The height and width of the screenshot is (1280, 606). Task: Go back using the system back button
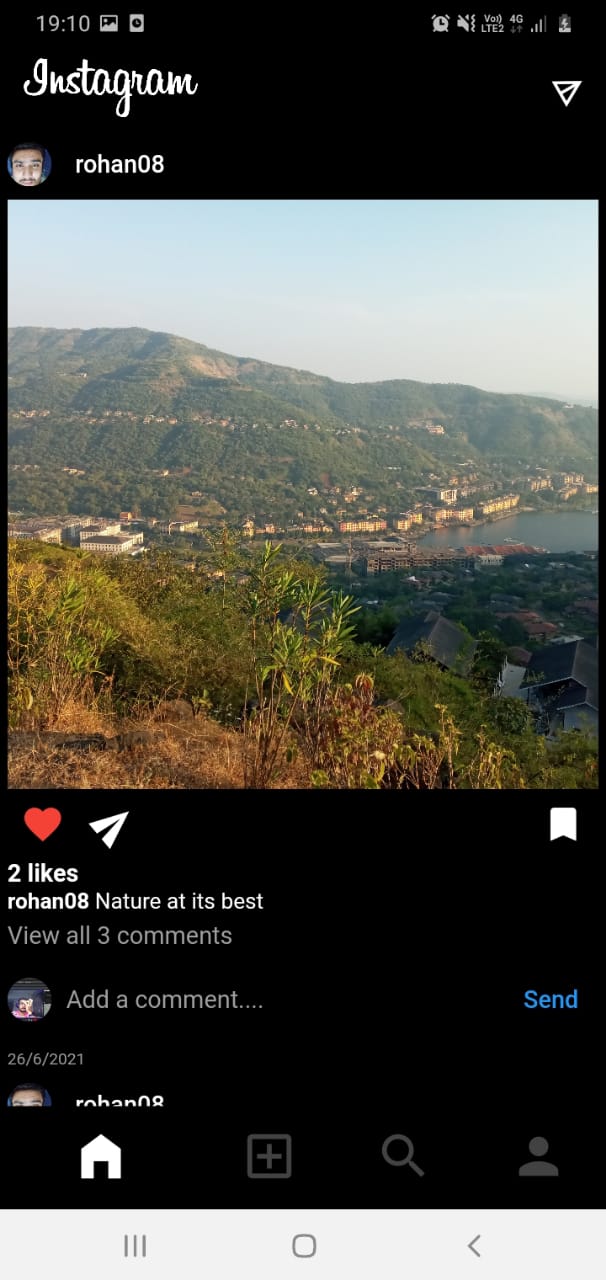[x=474, y=1245]
